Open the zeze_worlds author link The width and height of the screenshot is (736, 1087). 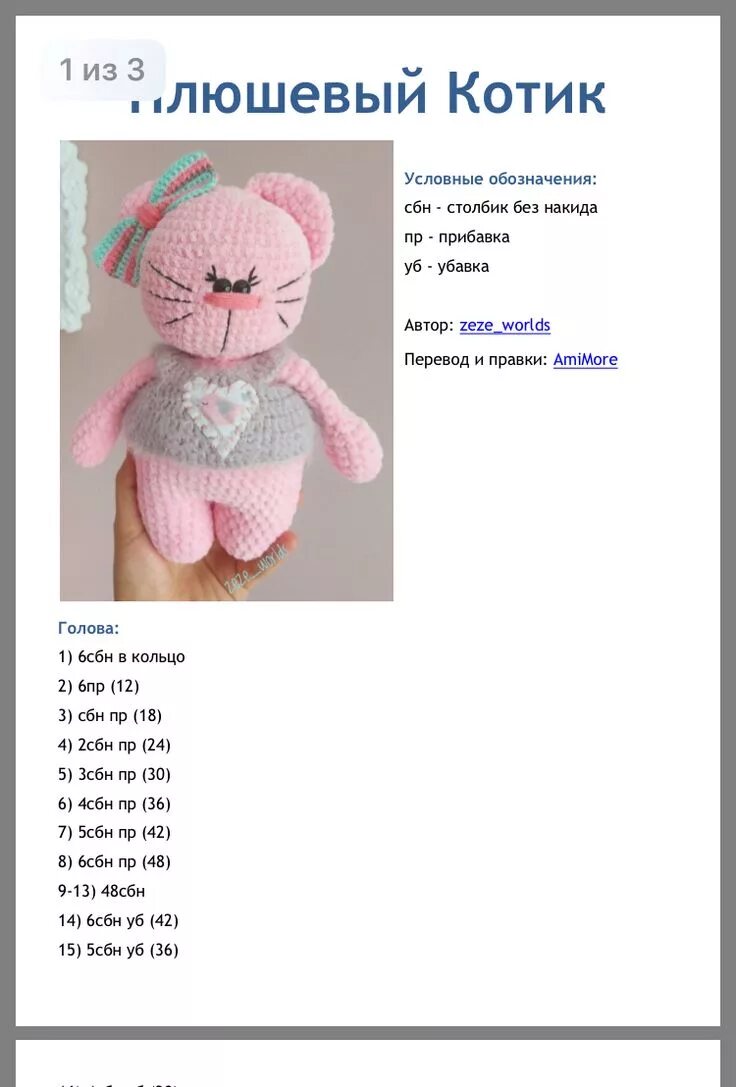pyautogui.click(x=504, y=325)
